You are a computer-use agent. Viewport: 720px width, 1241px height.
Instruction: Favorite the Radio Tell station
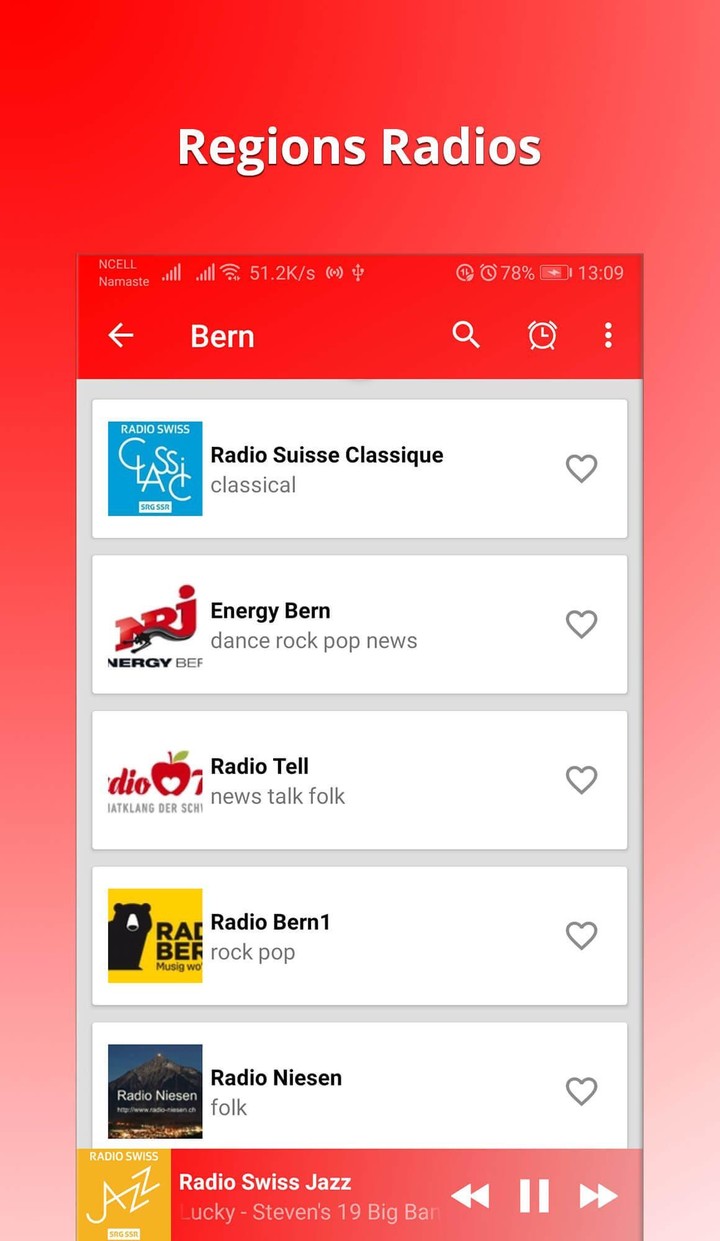click(581, 780)
